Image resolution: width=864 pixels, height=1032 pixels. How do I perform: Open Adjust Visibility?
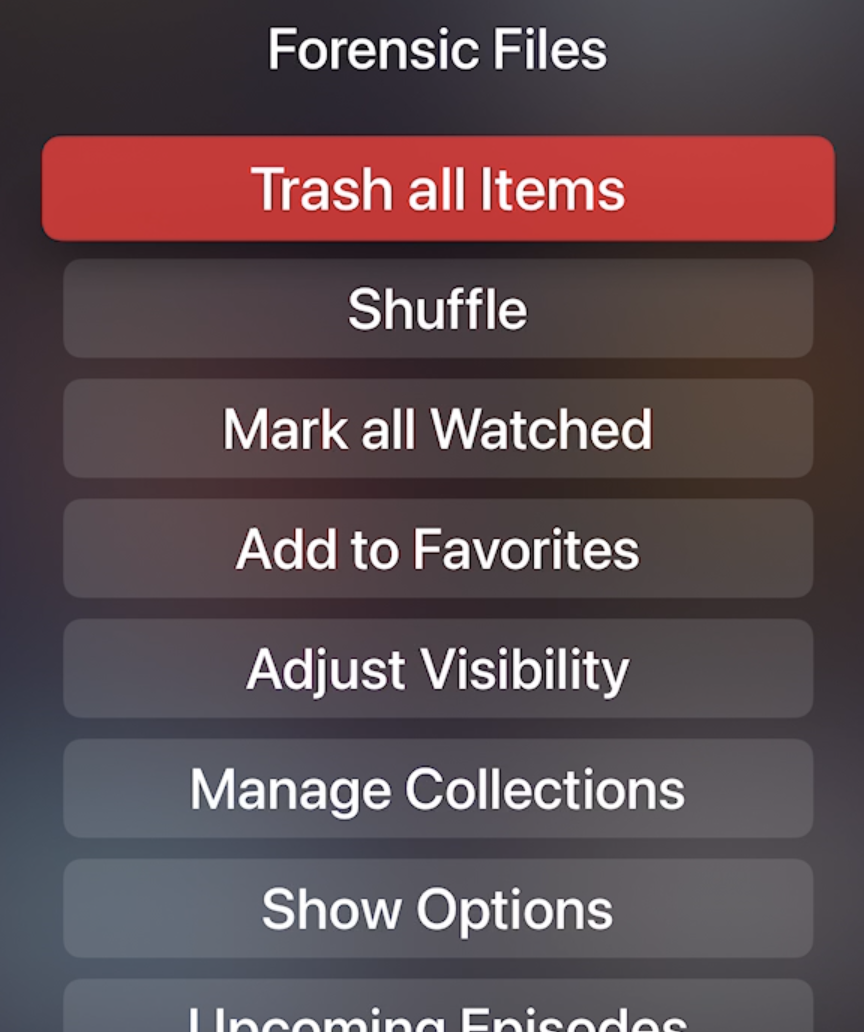coord(438,669)
